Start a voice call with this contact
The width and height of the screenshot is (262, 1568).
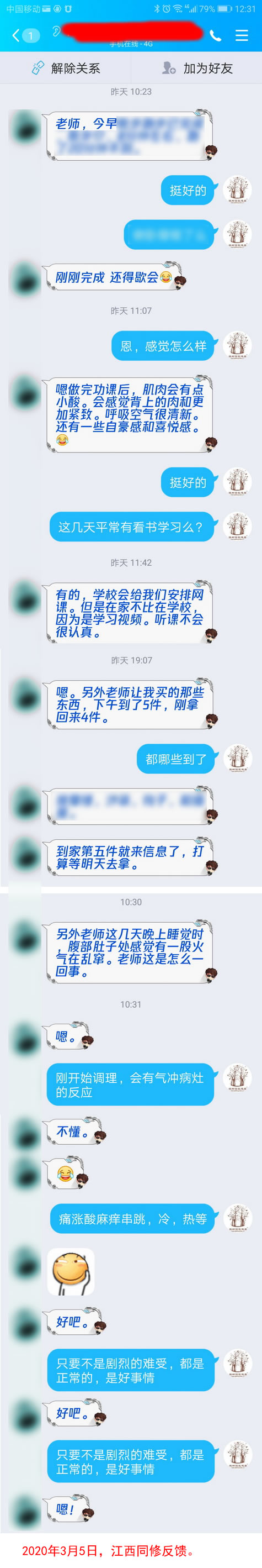tap(215, 35)
